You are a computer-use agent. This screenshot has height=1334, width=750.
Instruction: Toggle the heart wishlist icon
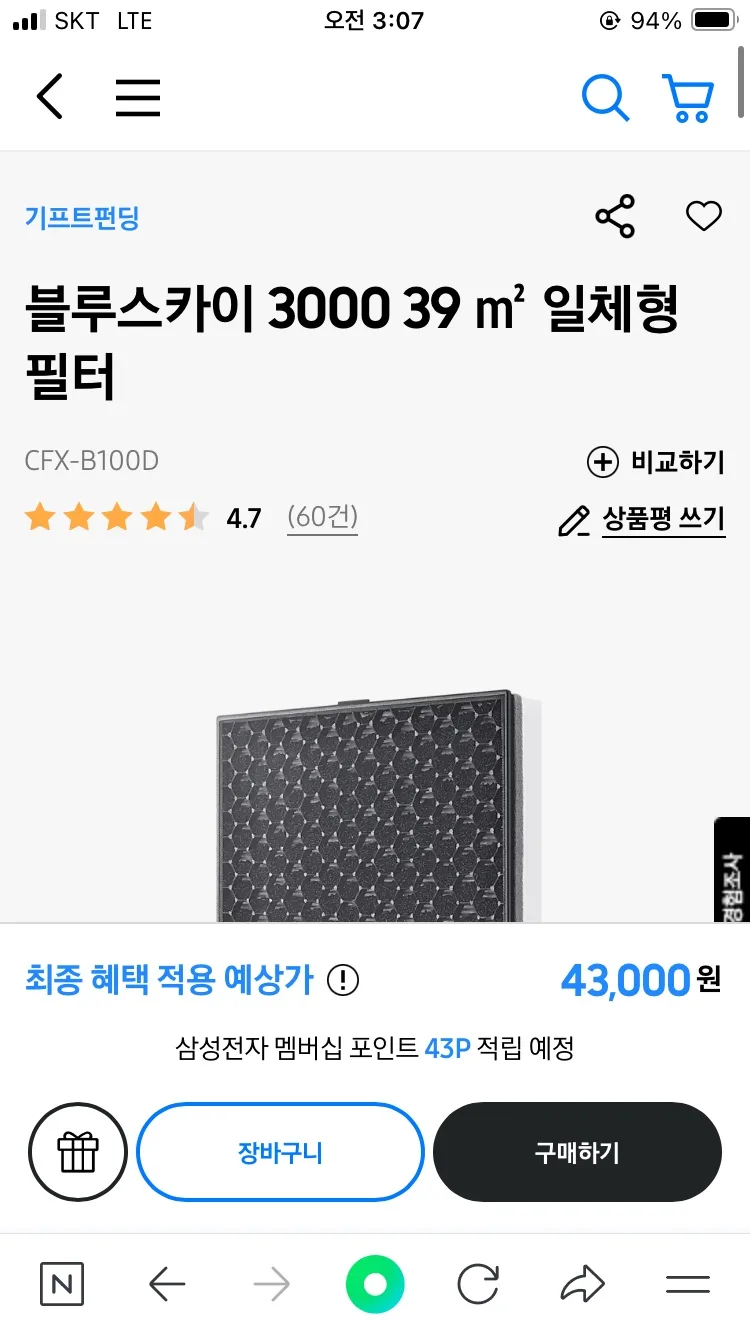tap(704, 215)
